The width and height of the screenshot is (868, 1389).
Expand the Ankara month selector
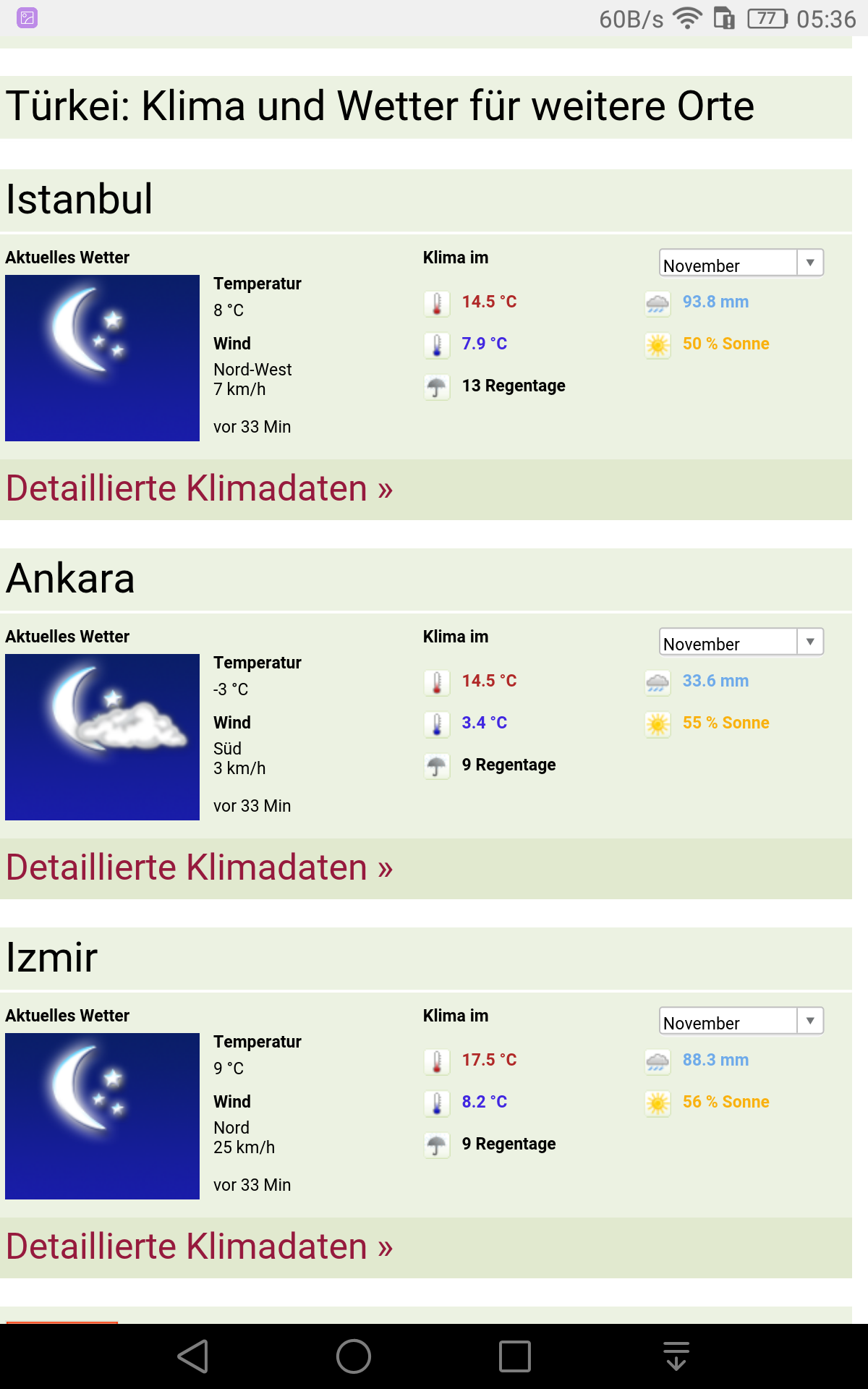[741, 642]
